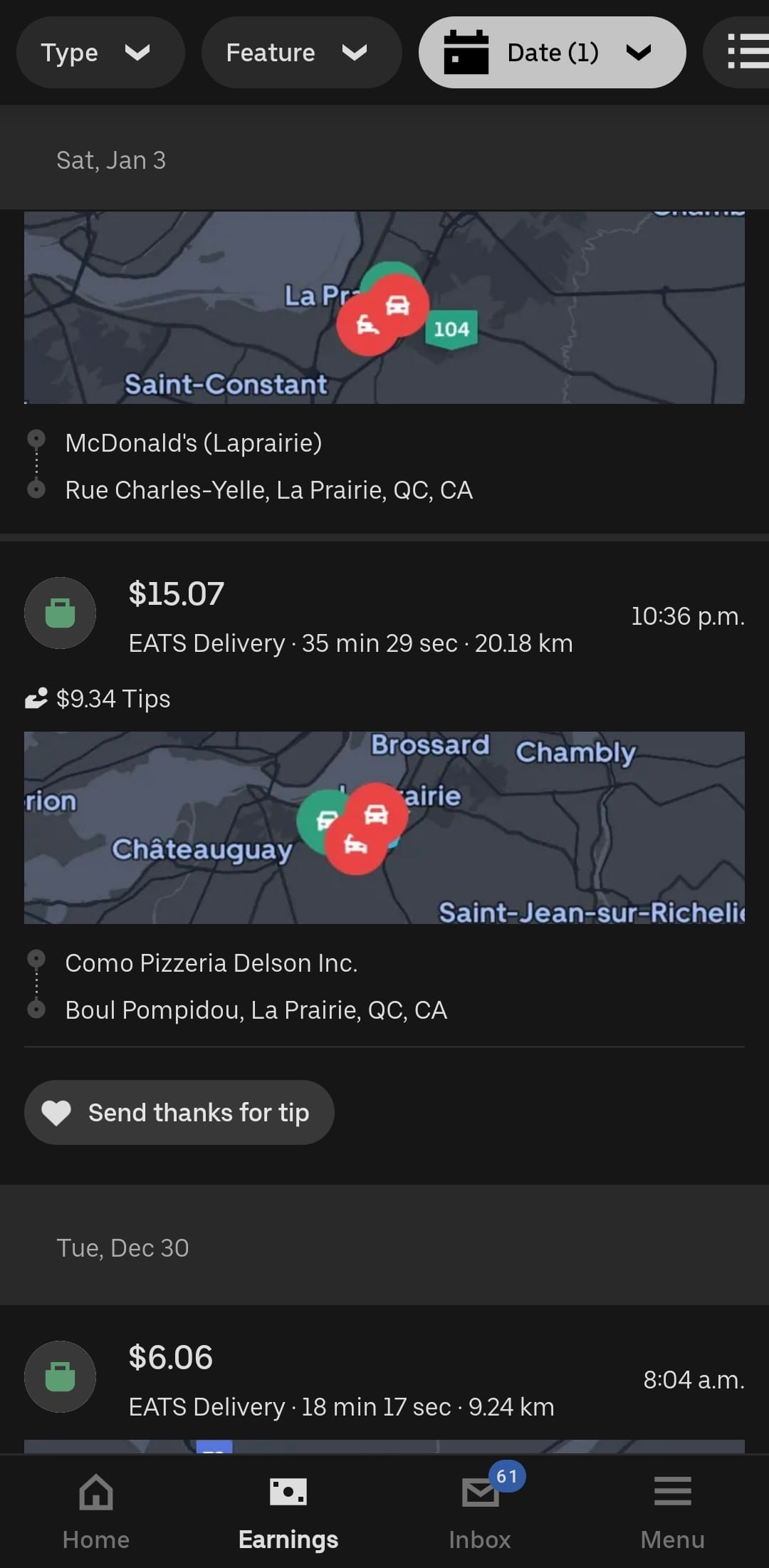The image size is (769, 1568).
Task: Open the McDonald's (Laprairie) trip details
Action: tap(192, 443)
